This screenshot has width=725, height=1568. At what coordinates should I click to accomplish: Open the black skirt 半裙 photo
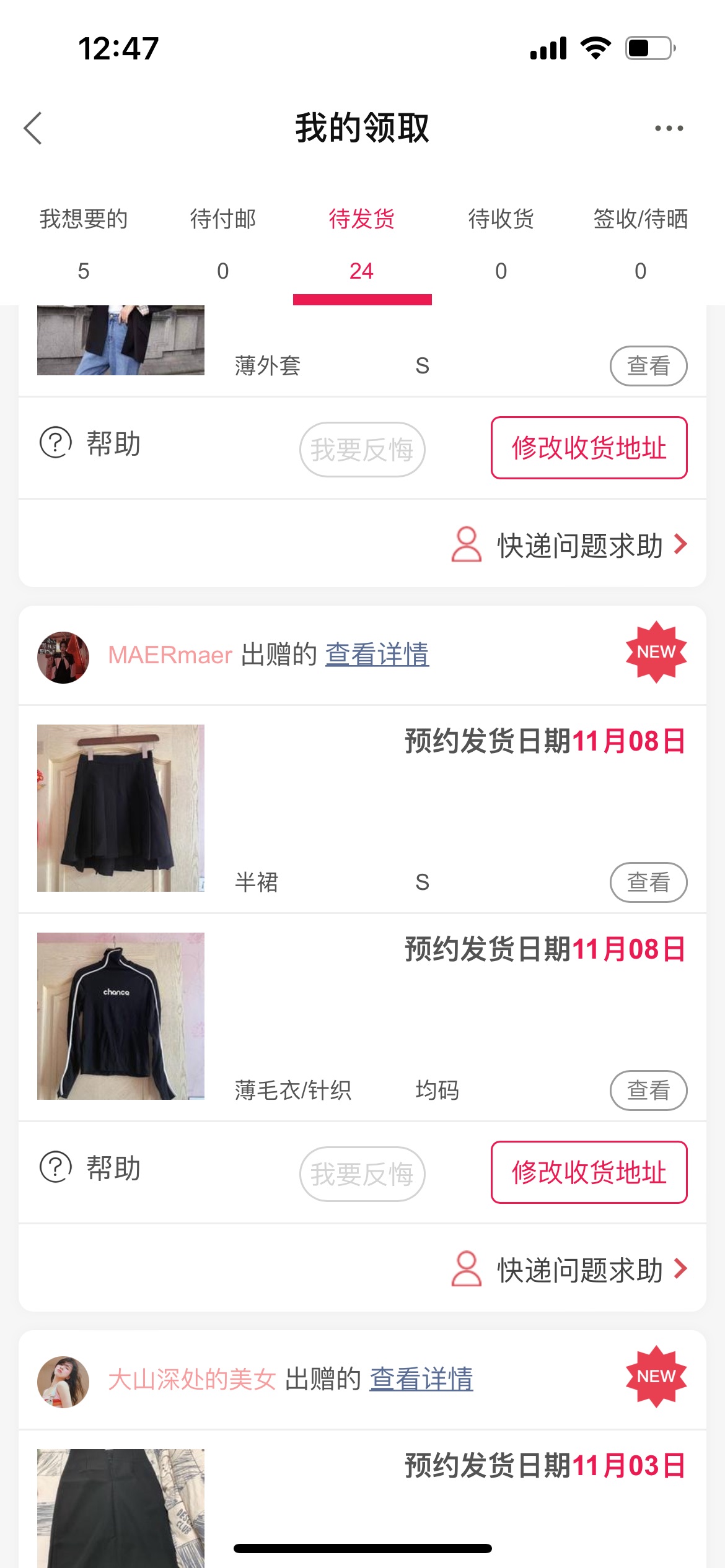click(x=121, y=808)
